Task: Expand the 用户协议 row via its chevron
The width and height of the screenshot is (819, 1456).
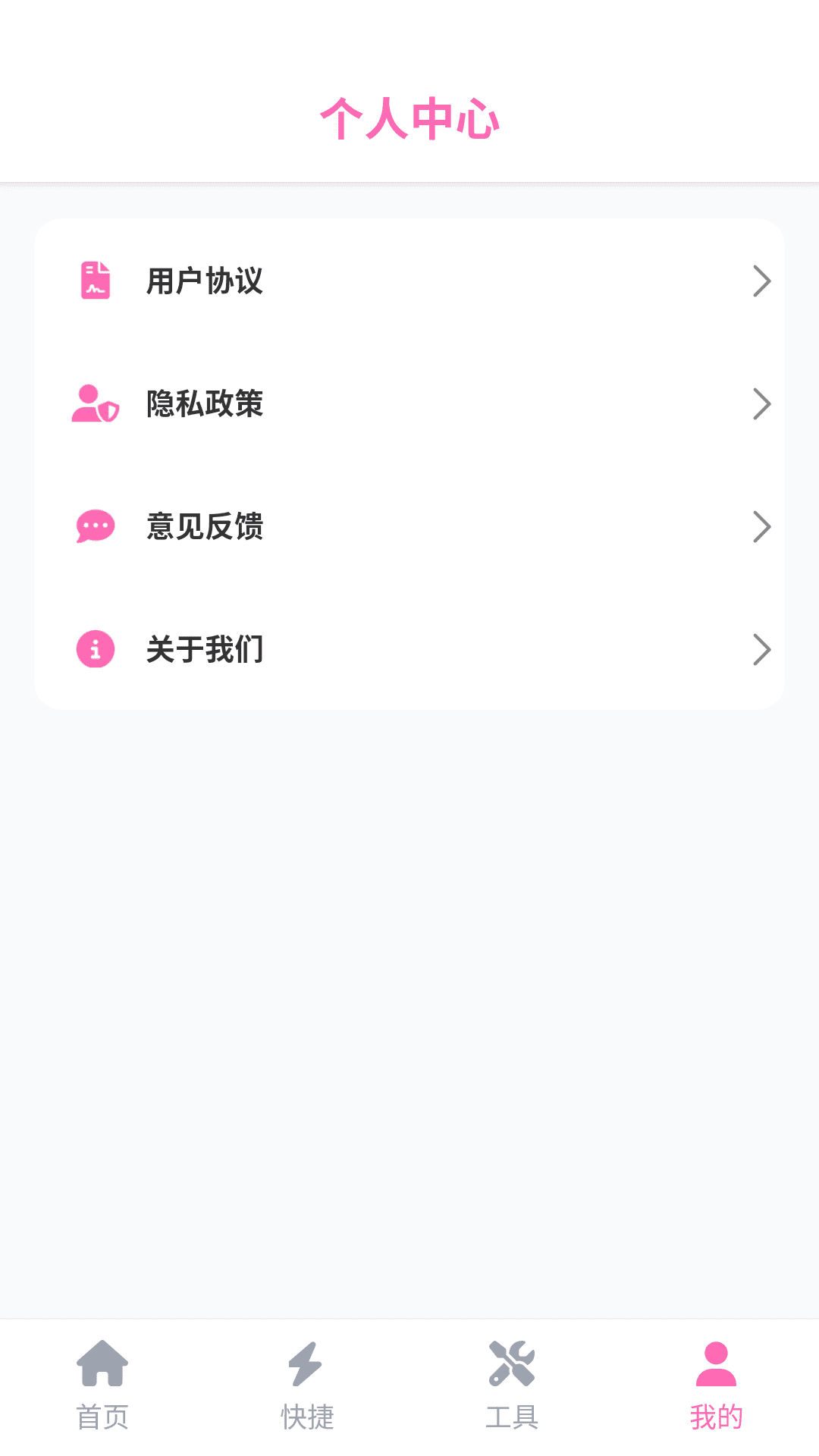Action: [x=761, y=281]
